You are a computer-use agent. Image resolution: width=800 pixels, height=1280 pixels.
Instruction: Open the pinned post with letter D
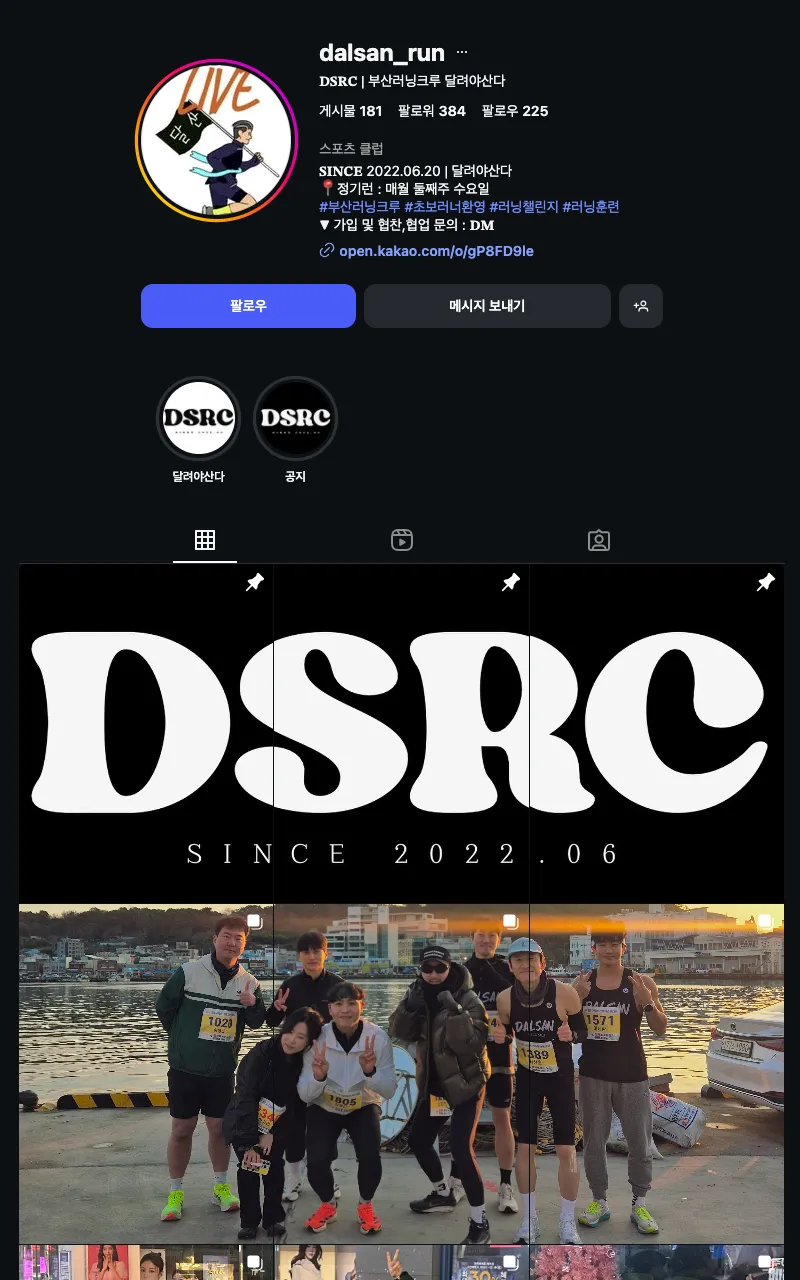tap(146, 733)
